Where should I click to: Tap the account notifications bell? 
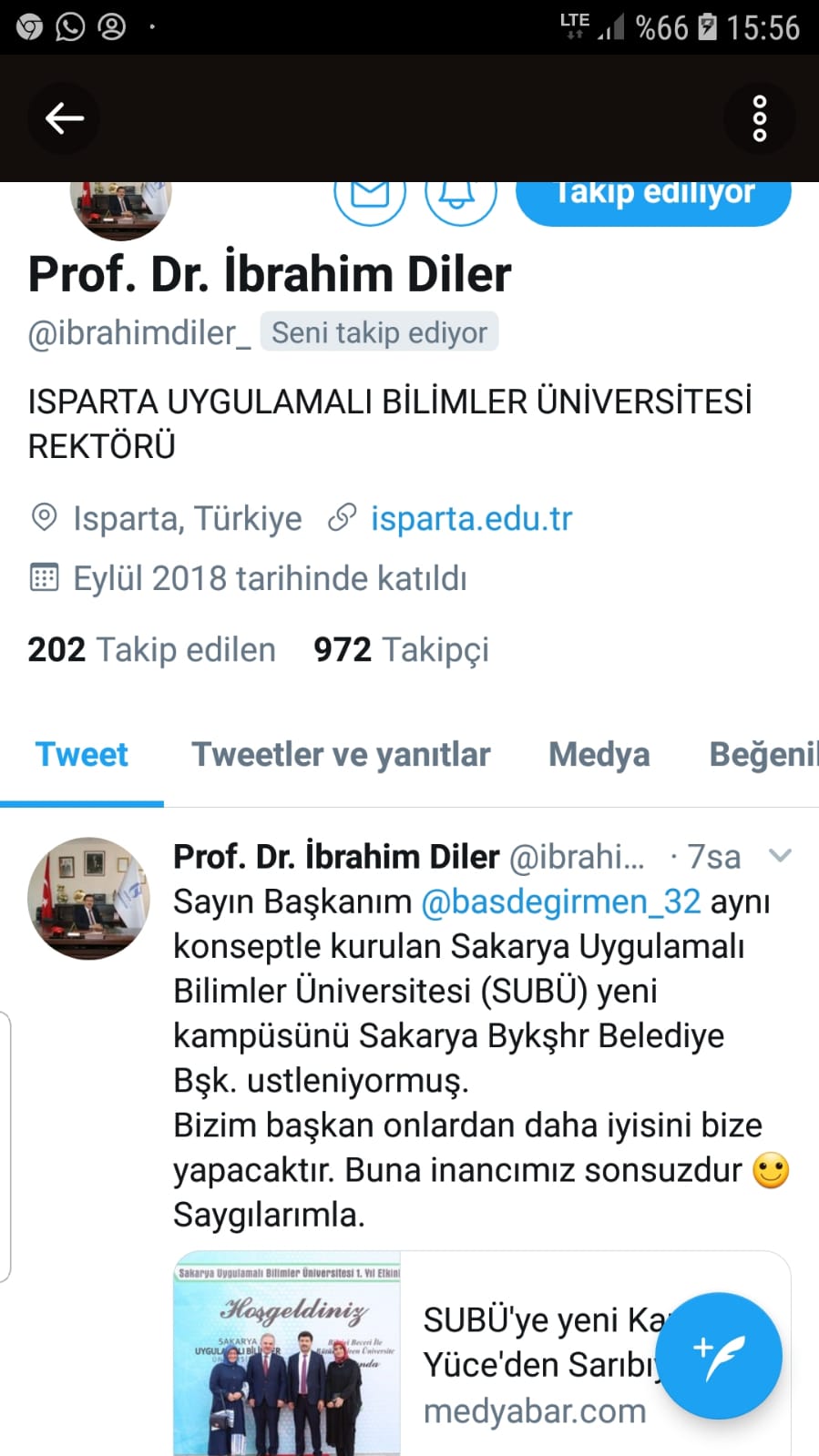(460, 196)
